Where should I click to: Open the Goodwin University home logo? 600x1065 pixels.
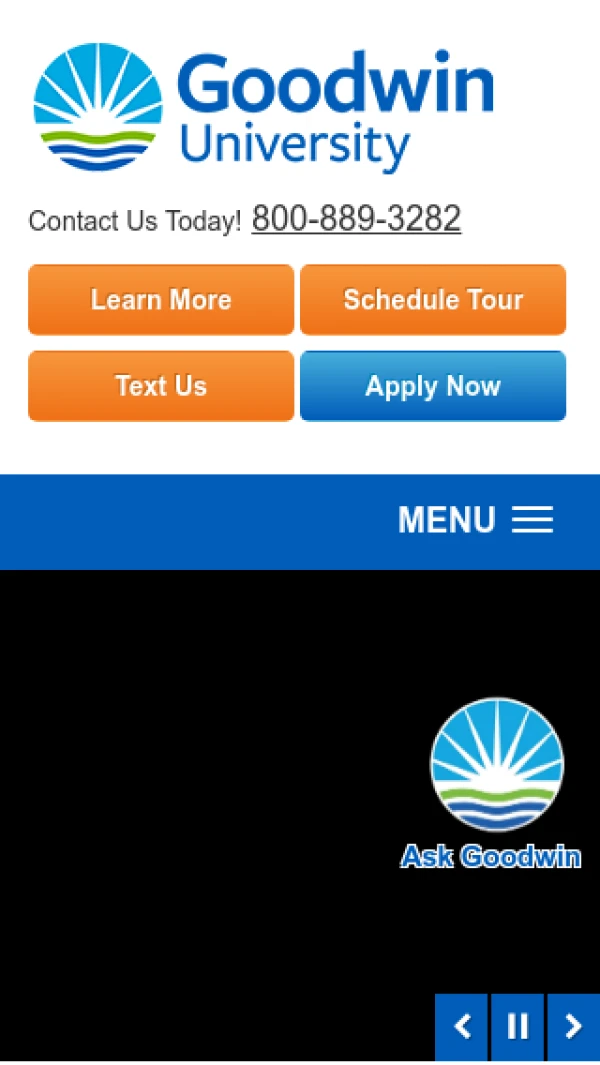tap(263, 108)
